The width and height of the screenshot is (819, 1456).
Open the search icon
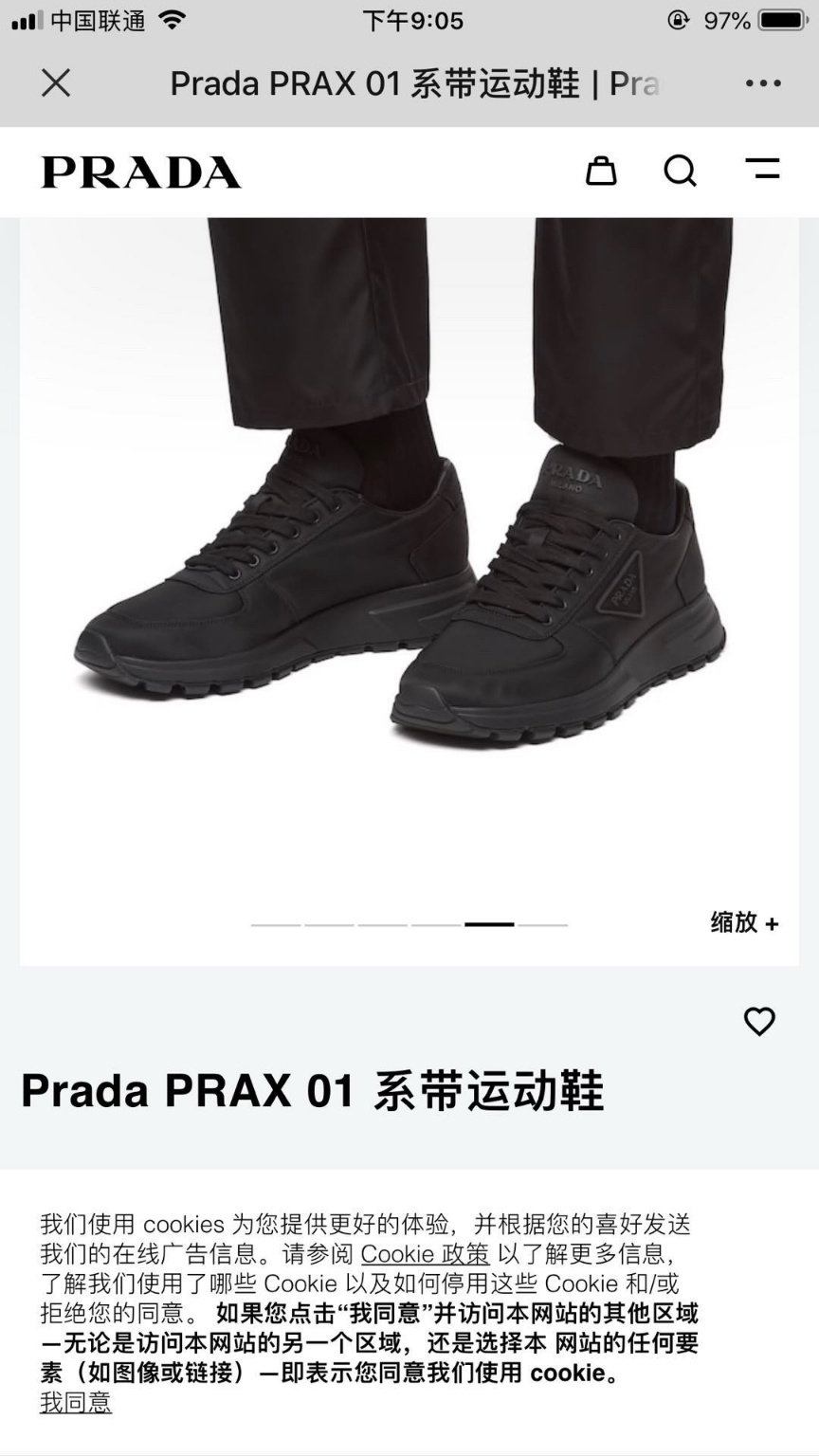coord(680,172)
